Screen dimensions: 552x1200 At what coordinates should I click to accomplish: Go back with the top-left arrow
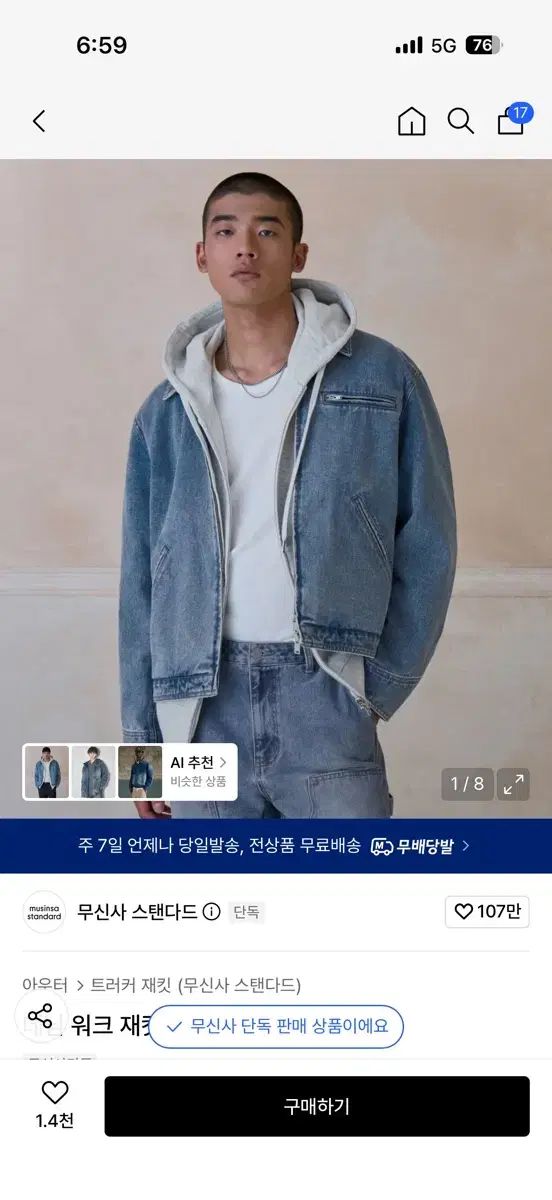(39, 121)
